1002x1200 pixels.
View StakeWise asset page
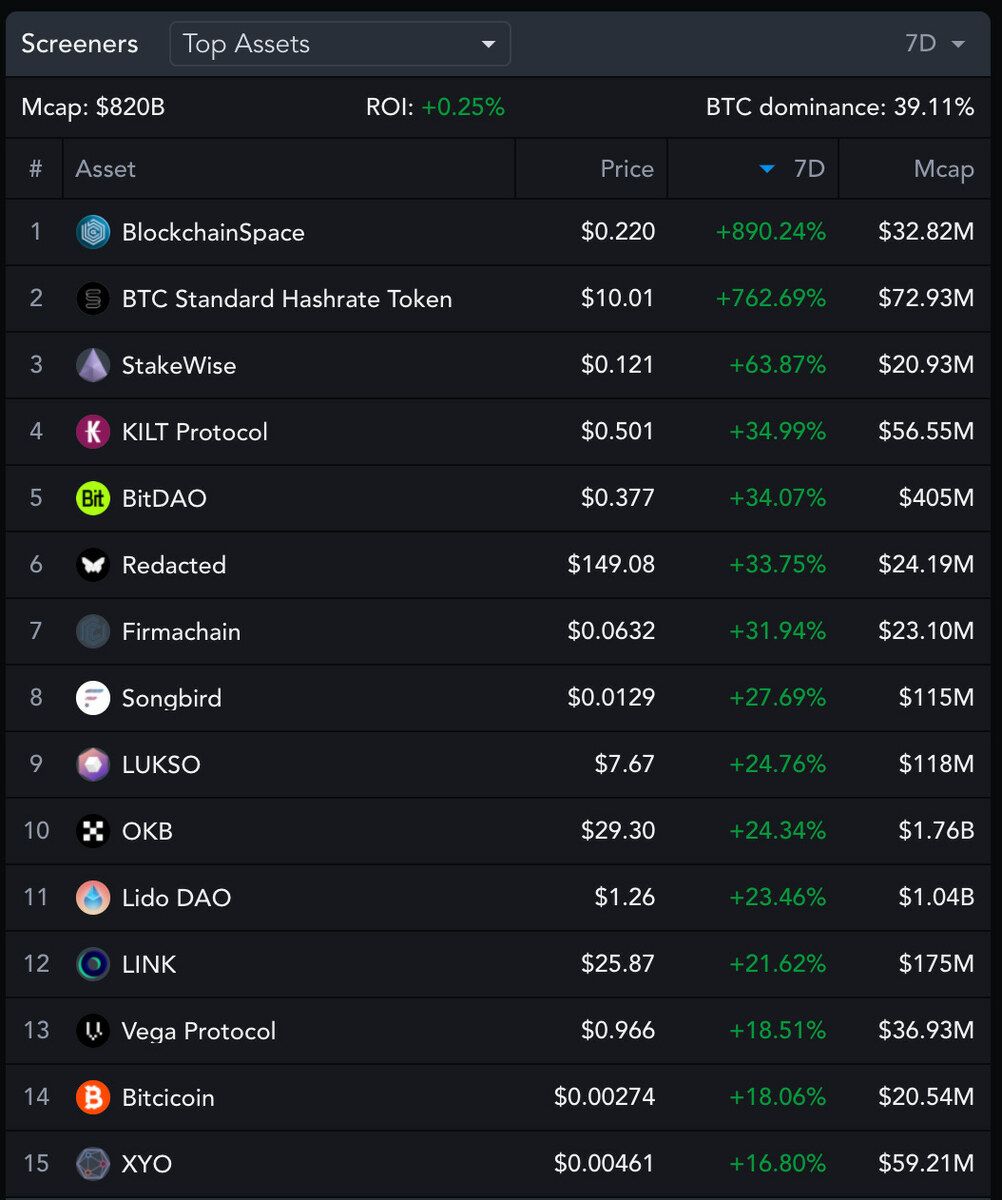[x=178, y=365]
